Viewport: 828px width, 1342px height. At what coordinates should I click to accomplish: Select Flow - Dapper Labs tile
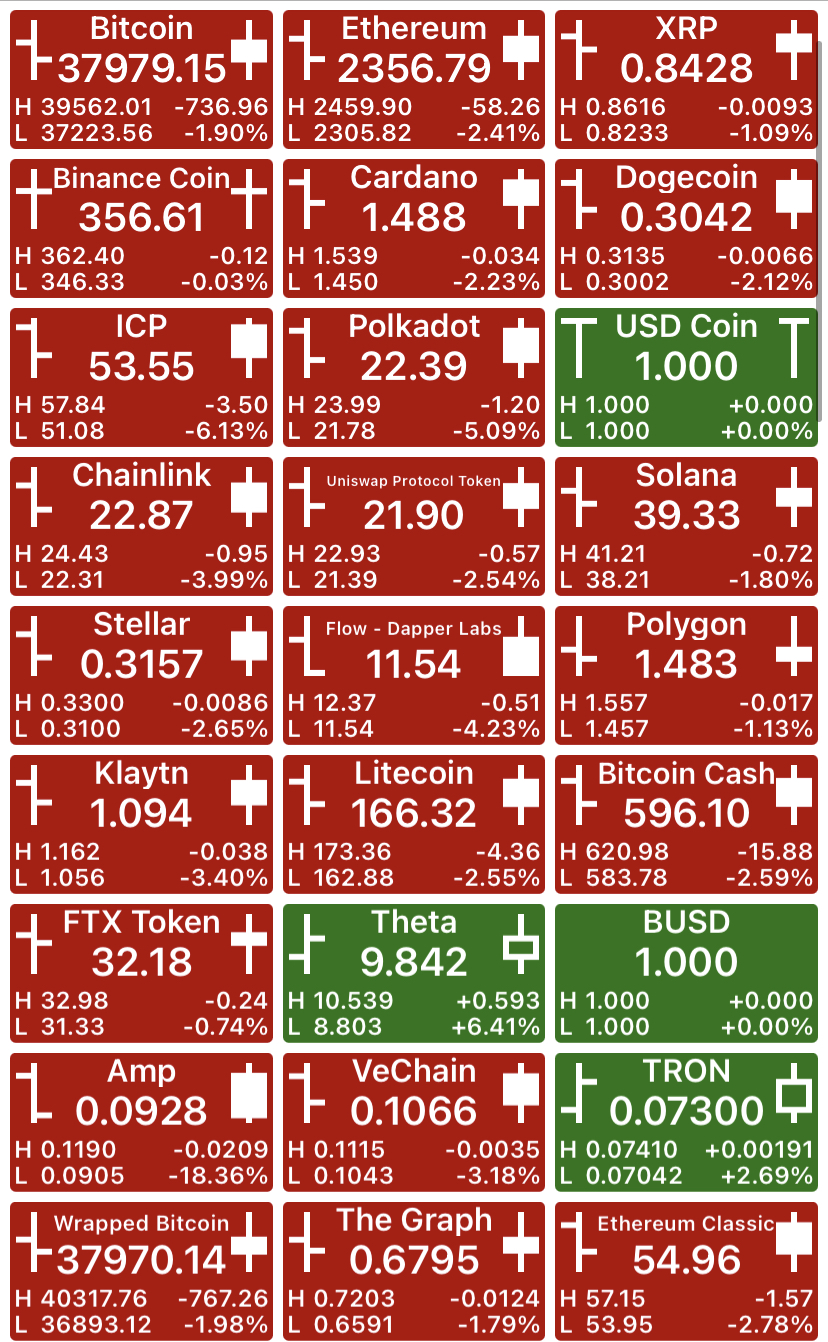point(414,676)
